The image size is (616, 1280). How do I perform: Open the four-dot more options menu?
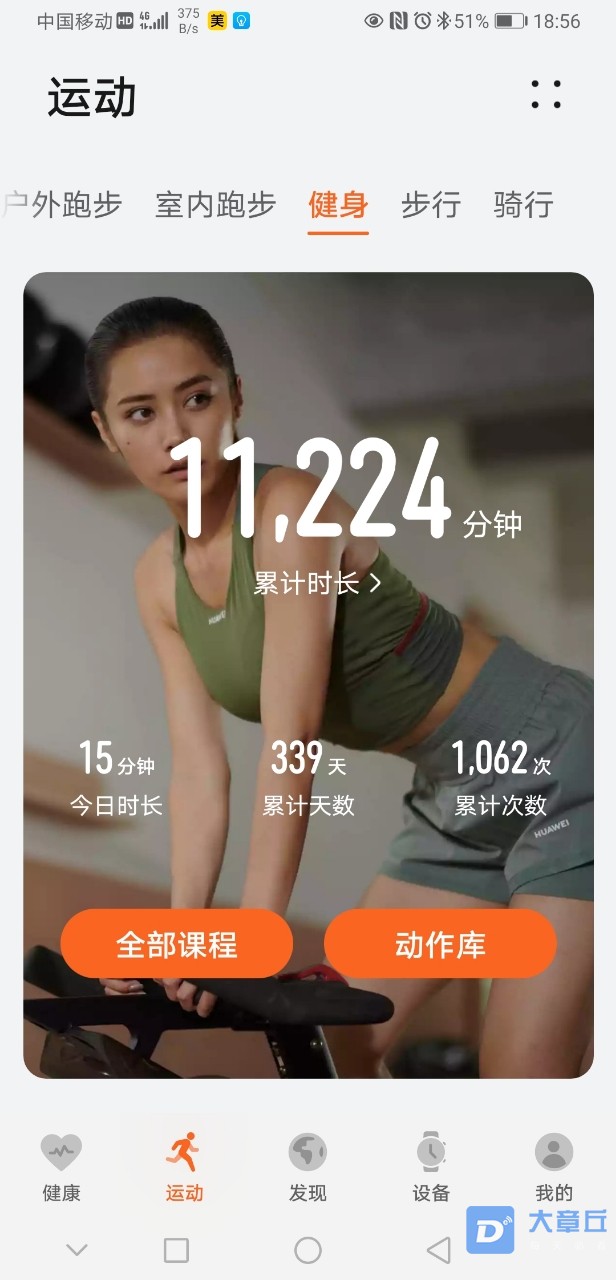click(x=546, y=95)
